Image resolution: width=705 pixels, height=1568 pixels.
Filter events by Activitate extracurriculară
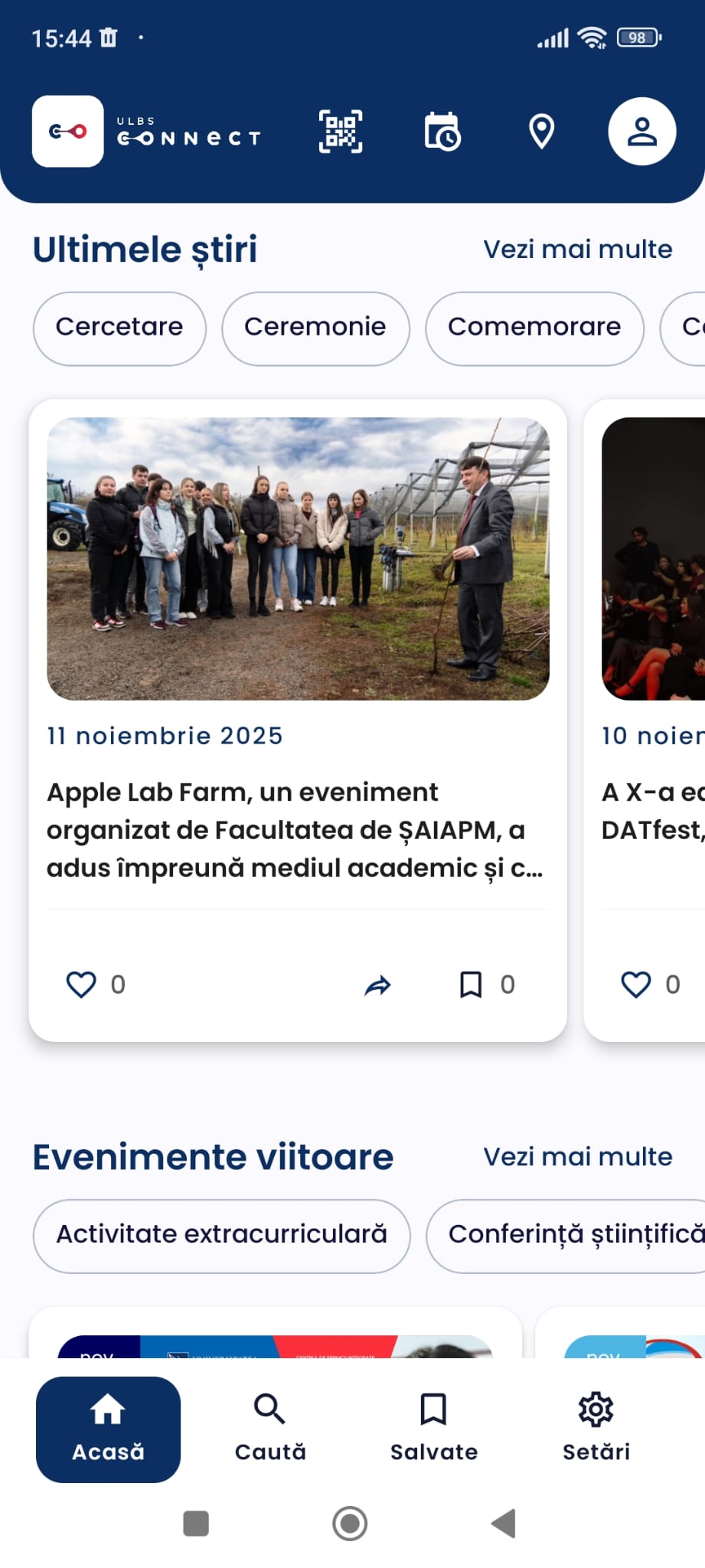[221, 1235]
